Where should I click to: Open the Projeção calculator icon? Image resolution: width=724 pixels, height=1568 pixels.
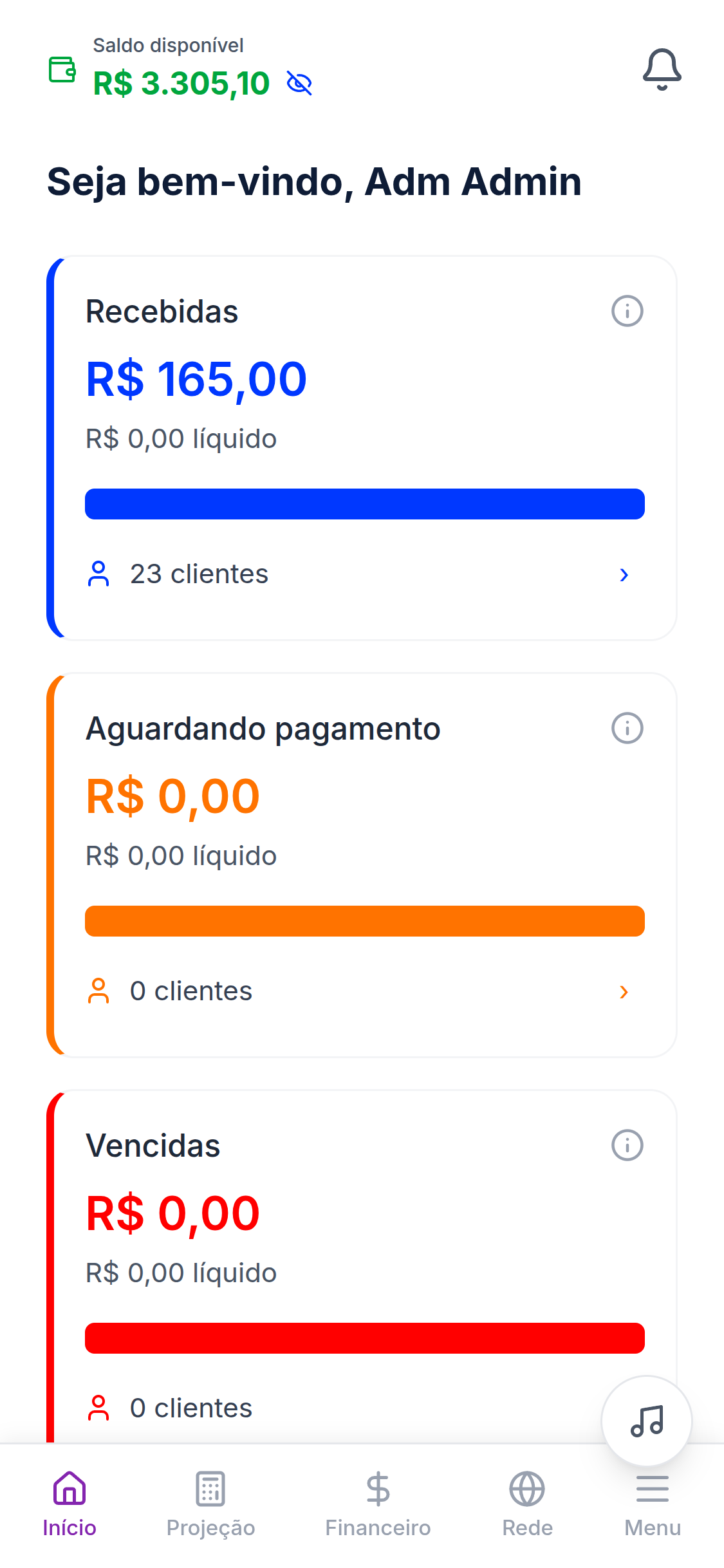tap(210, 1488)
